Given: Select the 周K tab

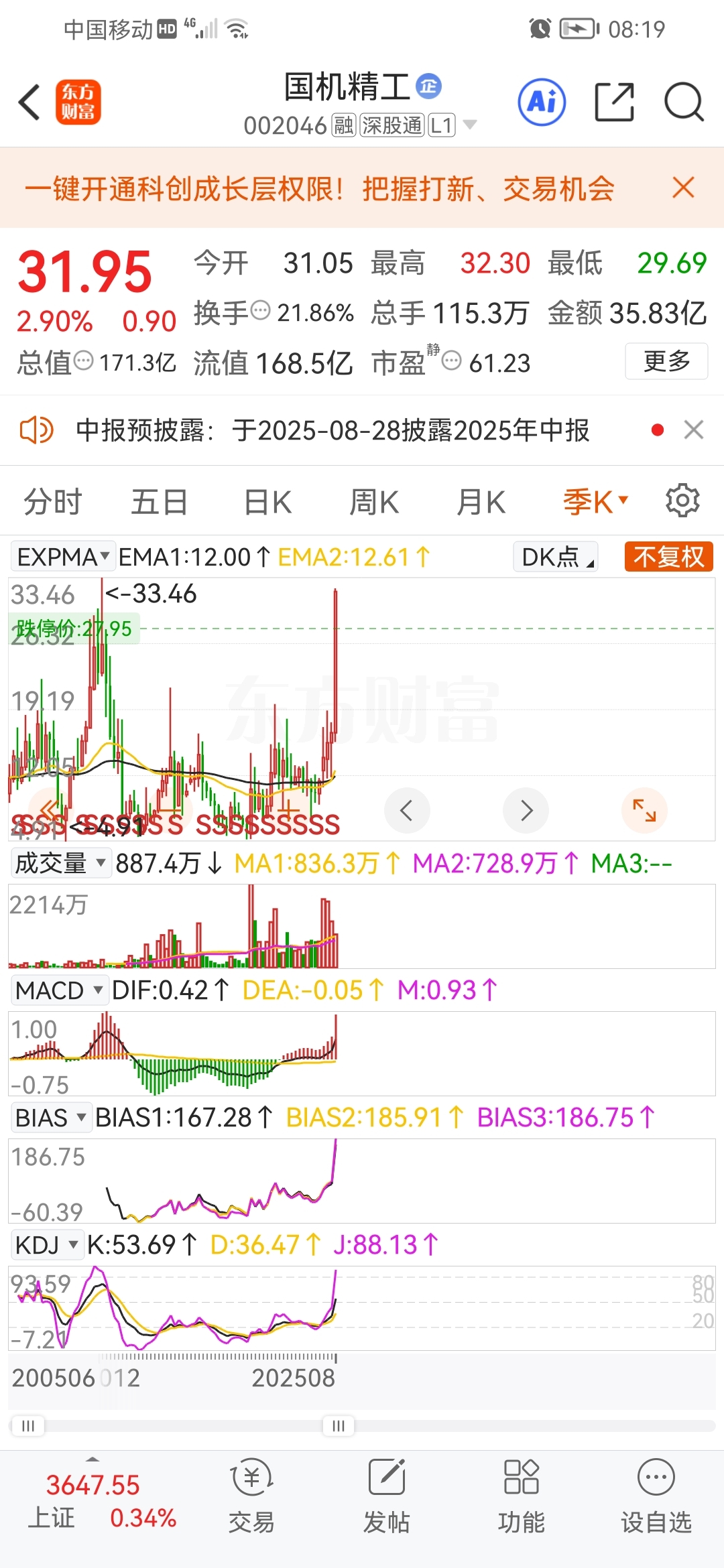Looking at the screenshot, I should 374,502.
